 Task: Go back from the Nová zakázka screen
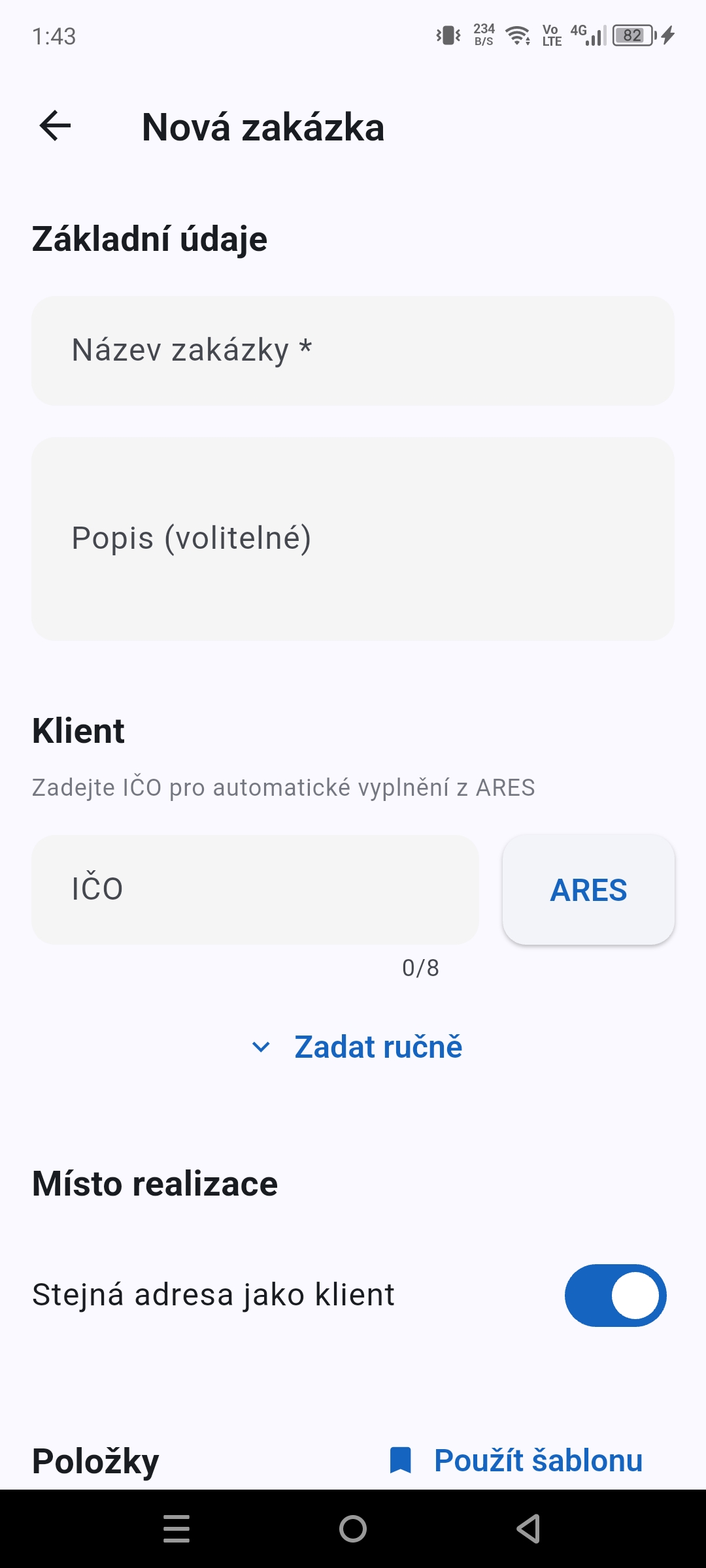tap(56, 125)
